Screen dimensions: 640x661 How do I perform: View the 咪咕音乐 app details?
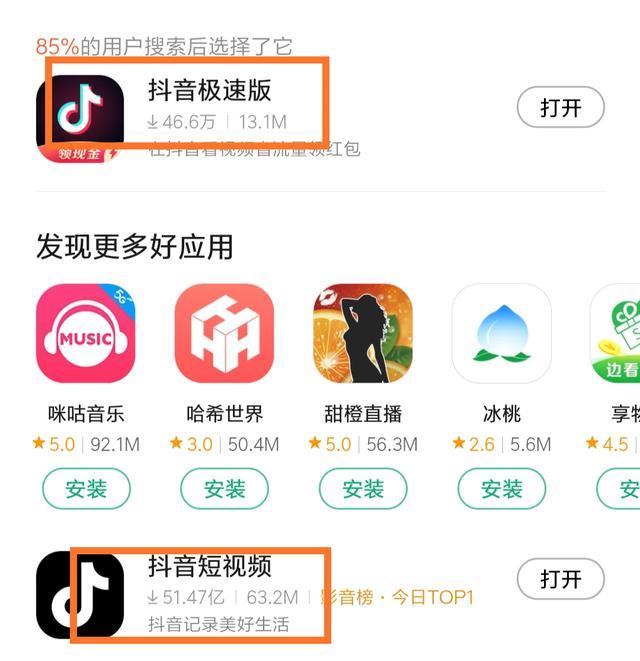click(85, 333)
